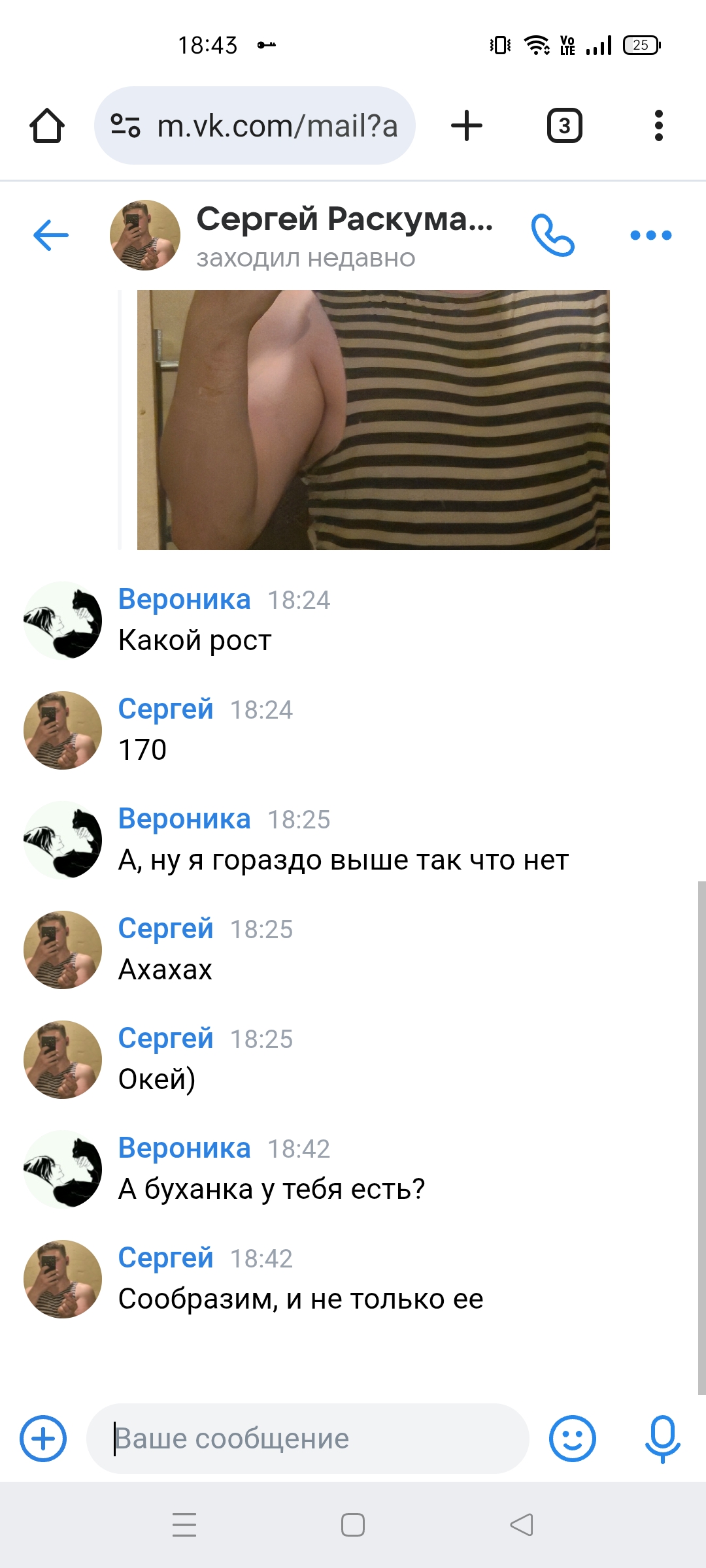Open the chat options three-dot menu
This screenshot has width=706, height=1568.
coord(650,235)
